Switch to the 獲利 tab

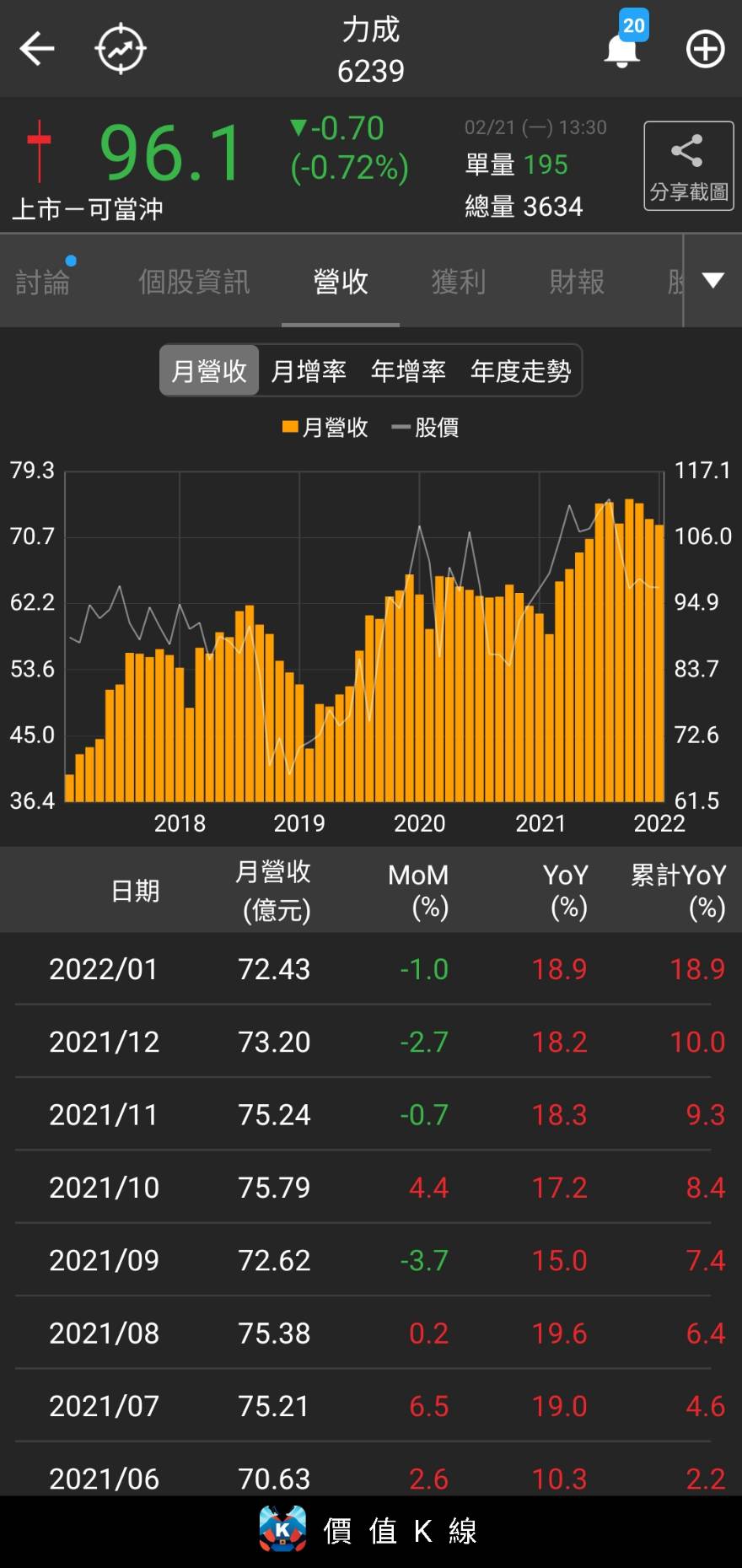tap(459, 282)
